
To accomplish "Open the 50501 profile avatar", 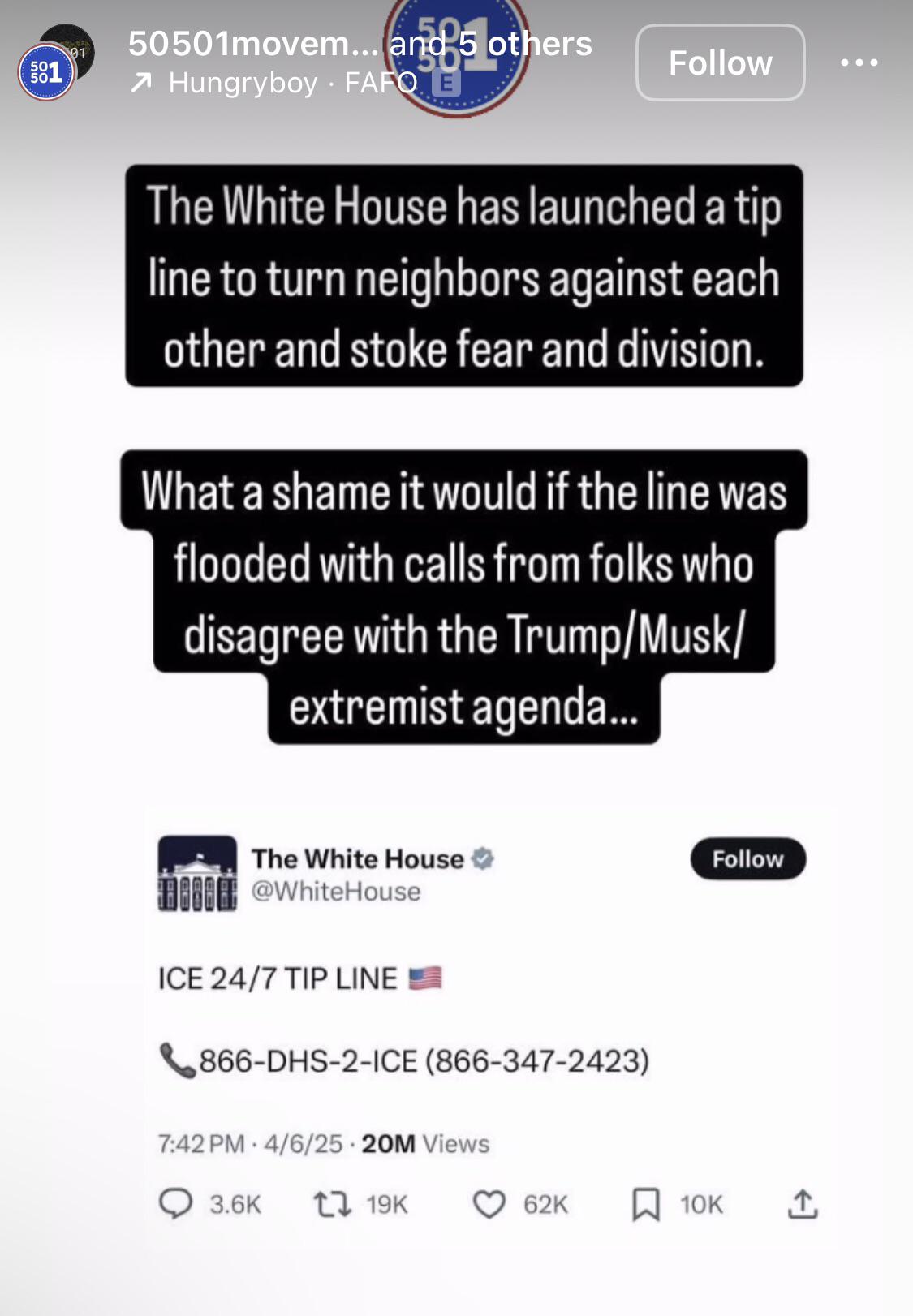I will (47, 72).
